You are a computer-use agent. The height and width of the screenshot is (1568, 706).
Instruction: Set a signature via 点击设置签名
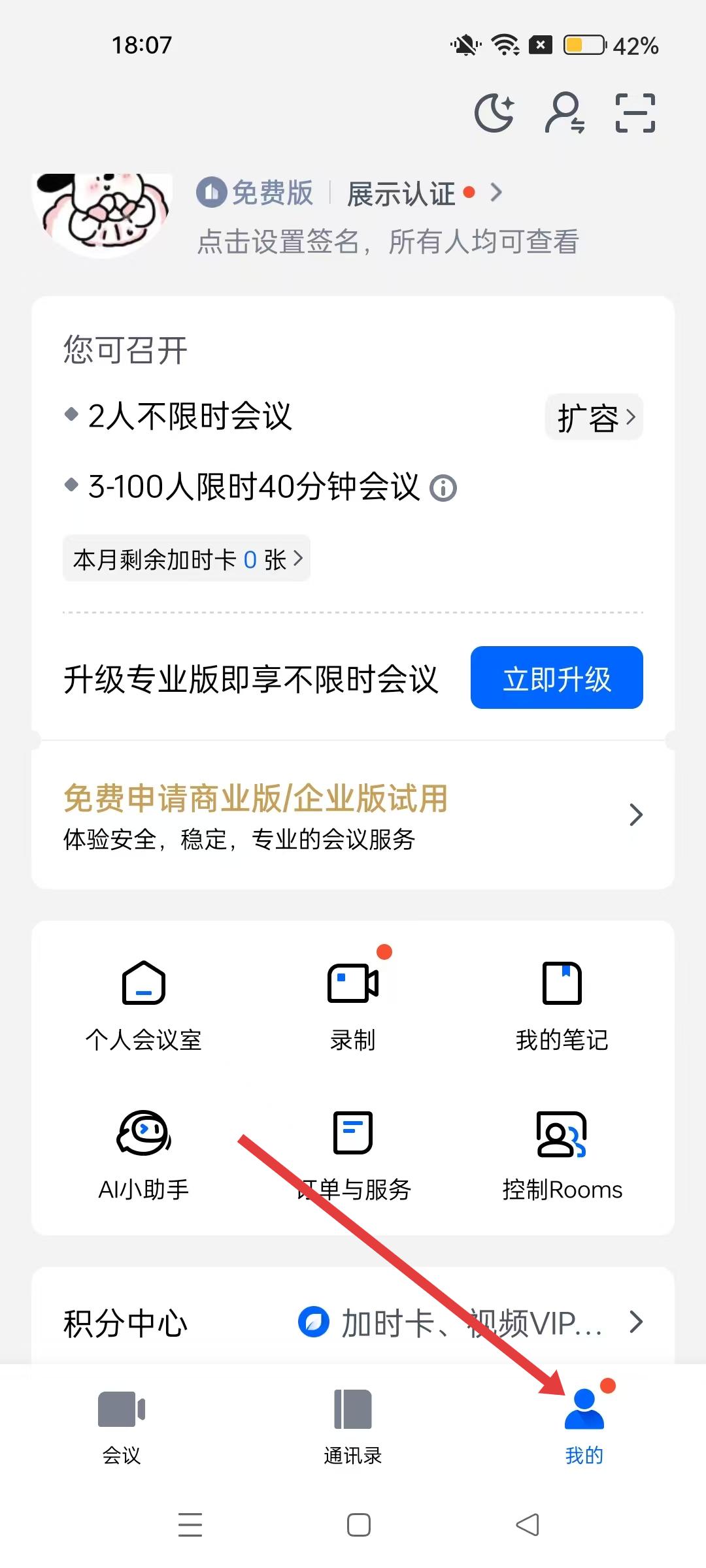pyautogui.click(x=388, y=242)
